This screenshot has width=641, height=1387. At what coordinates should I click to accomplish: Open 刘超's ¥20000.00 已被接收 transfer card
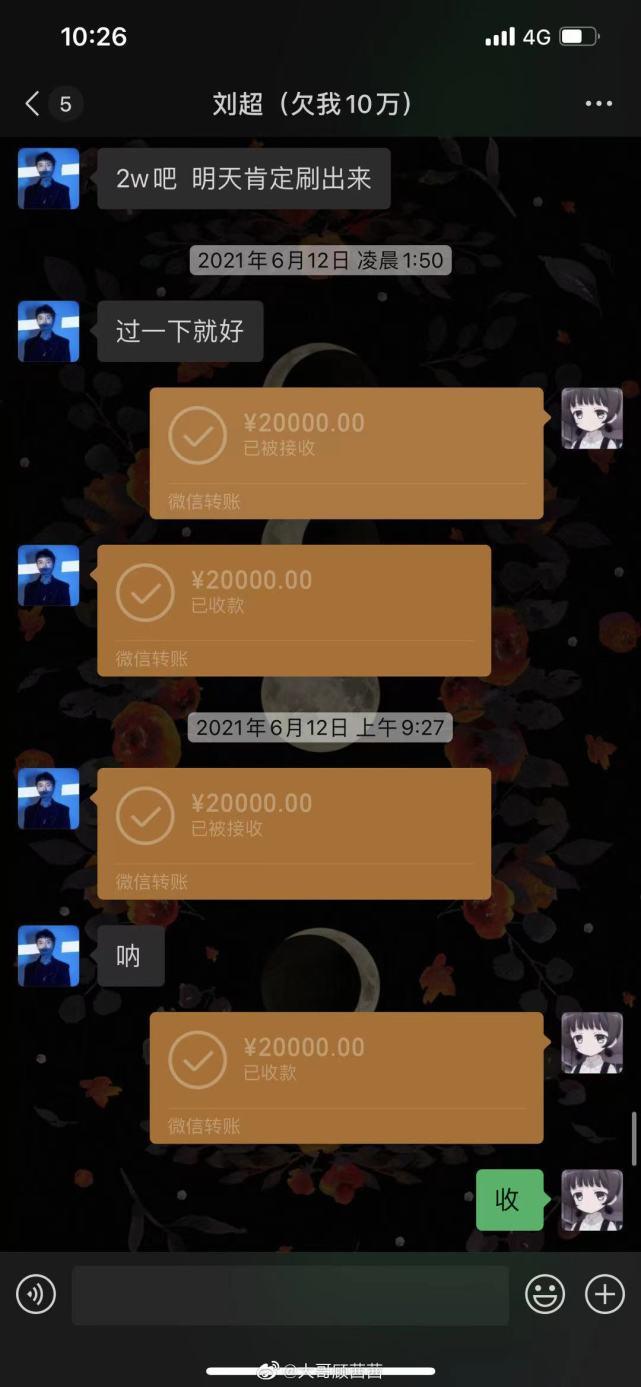[294, 832]
